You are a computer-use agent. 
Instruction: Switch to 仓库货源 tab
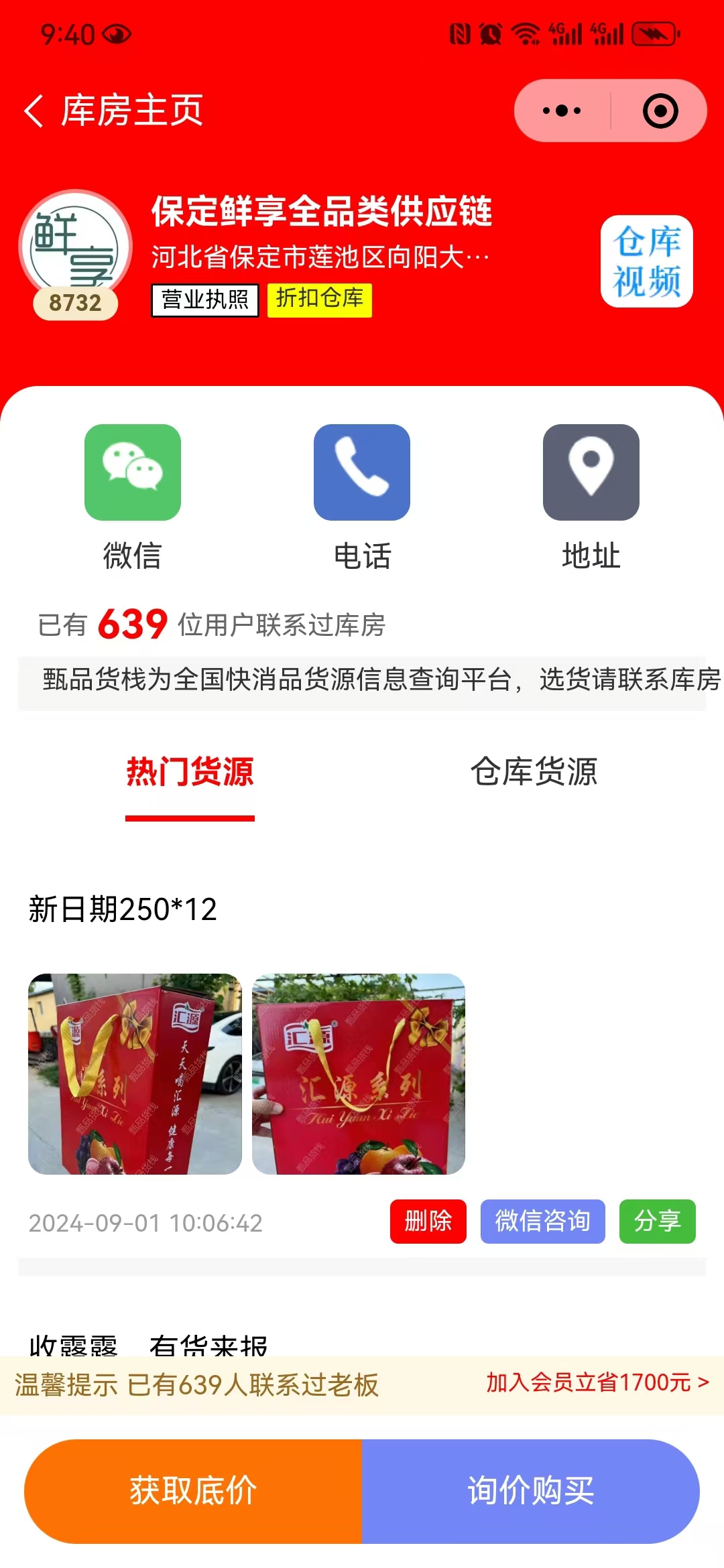click(x=534, y=772)
